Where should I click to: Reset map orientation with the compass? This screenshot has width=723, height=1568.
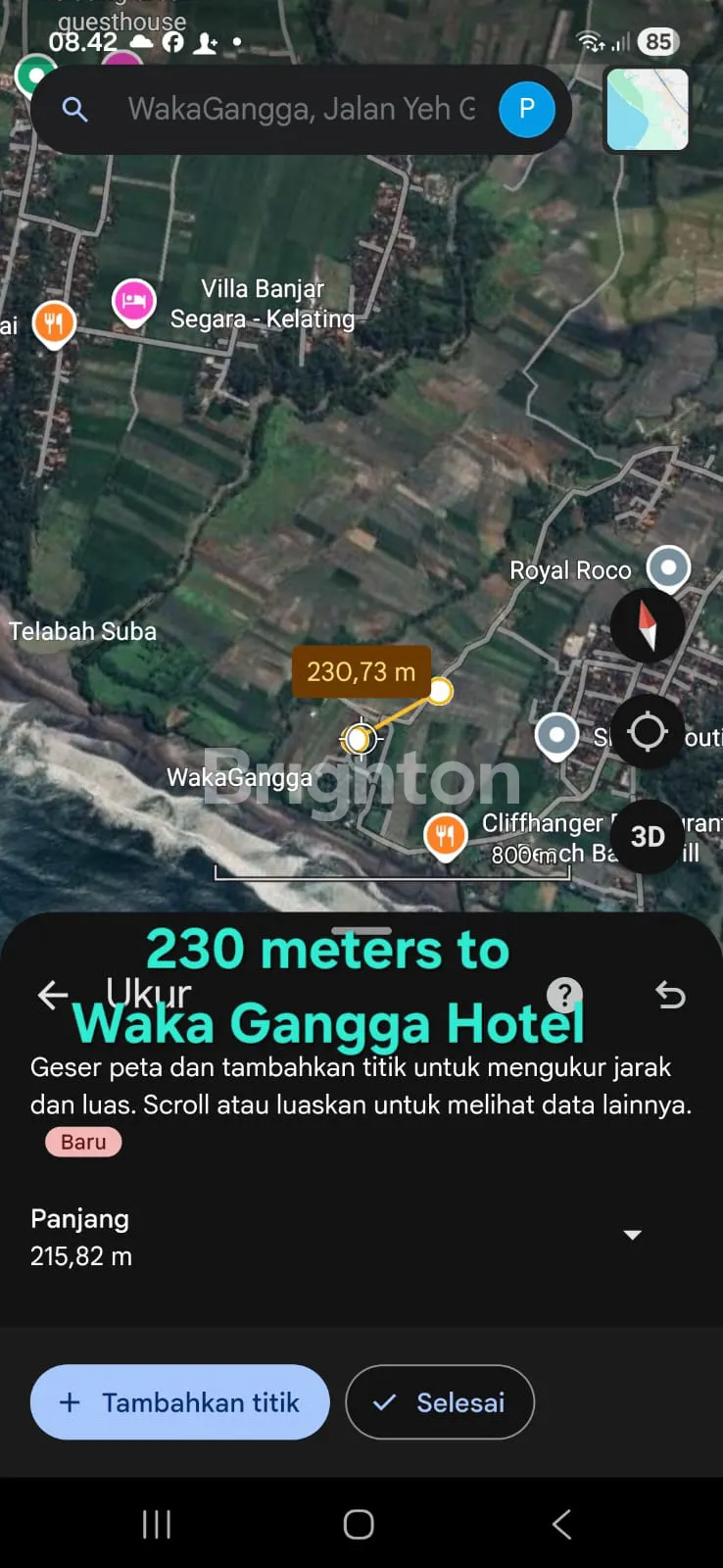pos(647,625)
